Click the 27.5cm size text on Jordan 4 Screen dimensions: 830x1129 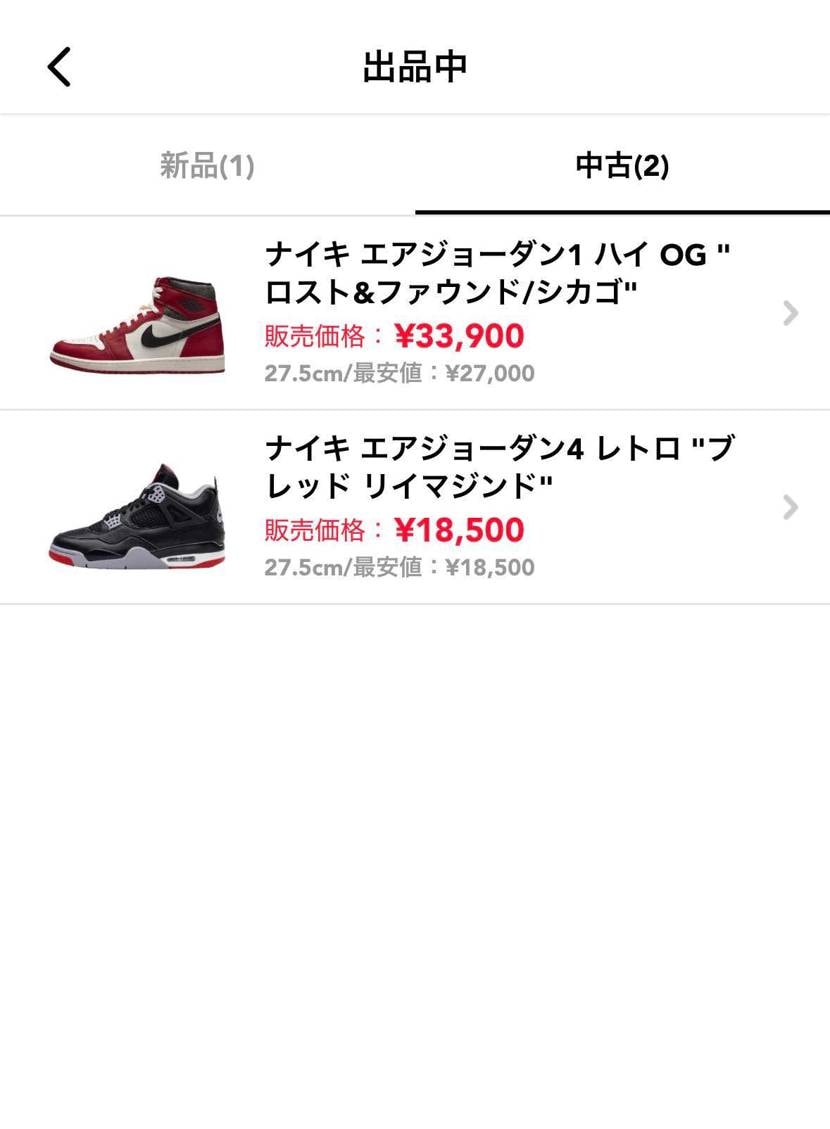click(x=297, y=566)
